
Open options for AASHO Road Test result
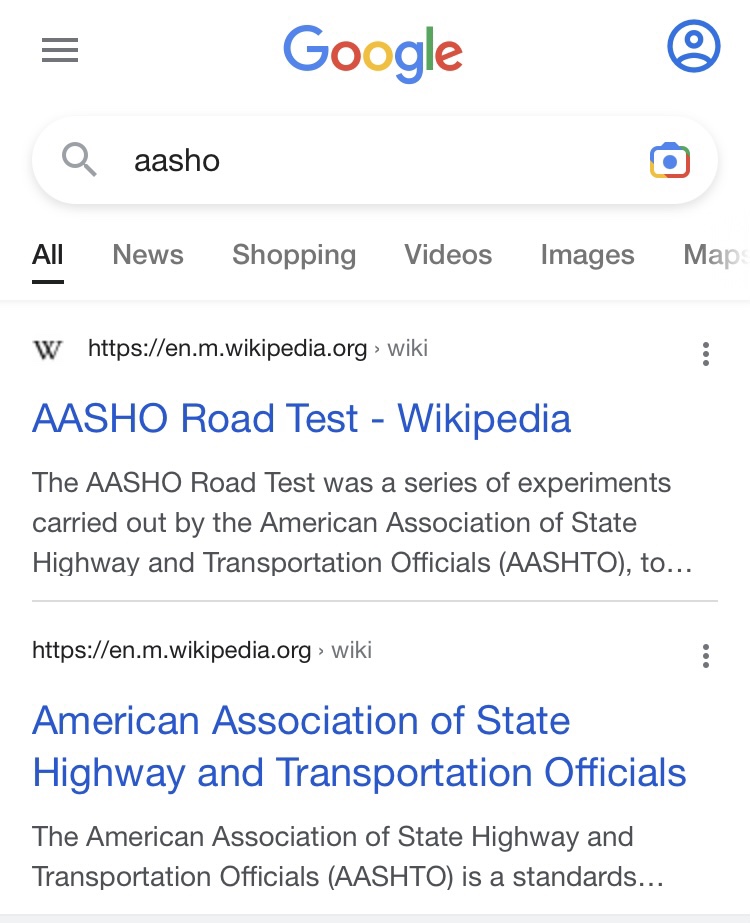(x=706, y=354)
